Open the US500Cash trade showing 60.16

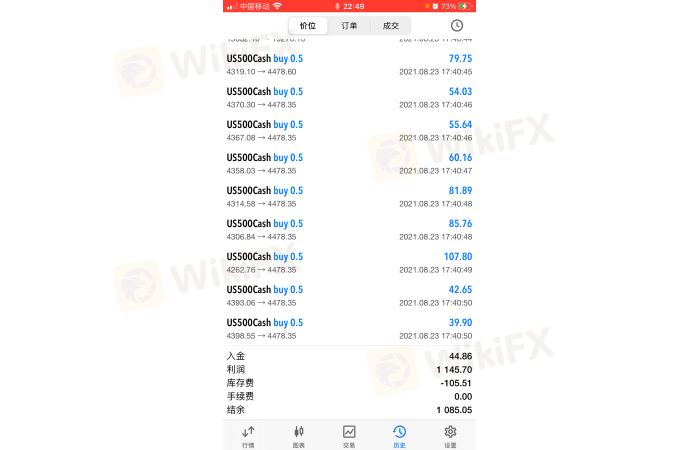349,164
